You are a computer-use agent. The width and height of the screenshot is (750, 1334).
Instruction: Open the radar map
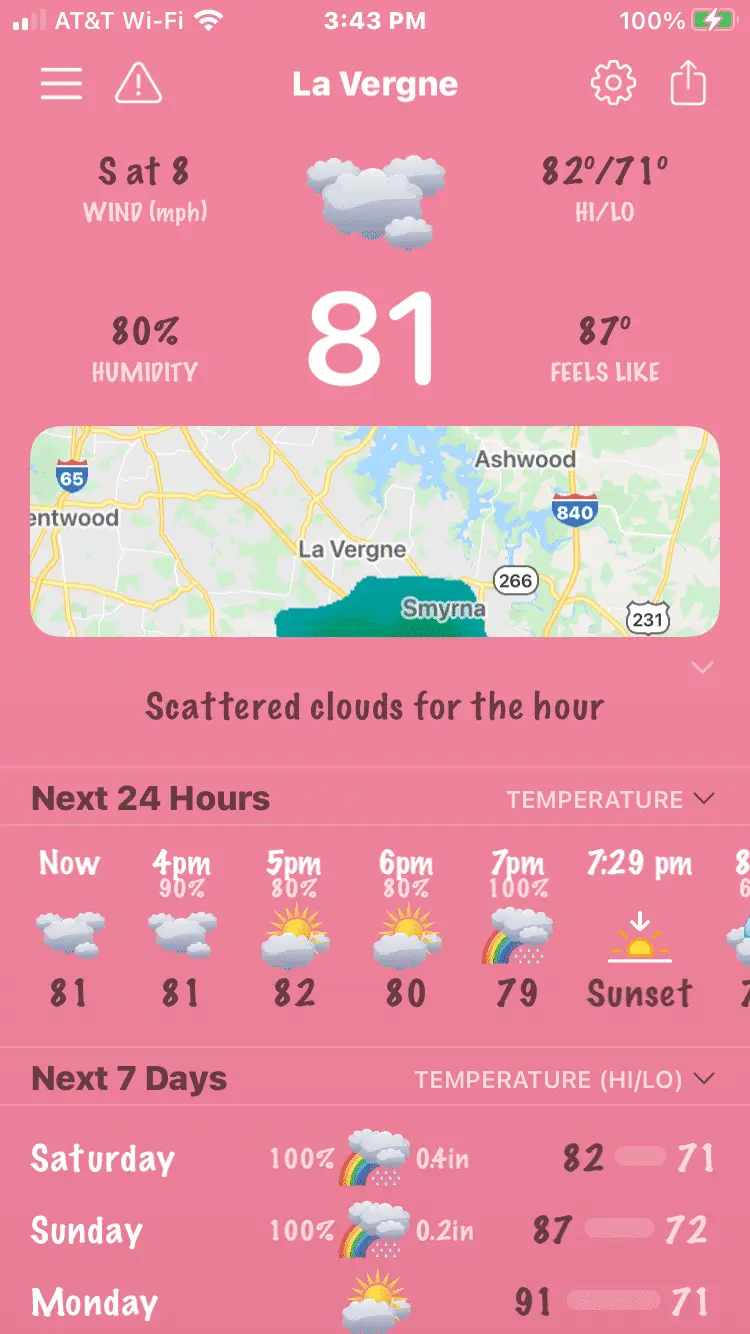[375, 532]
